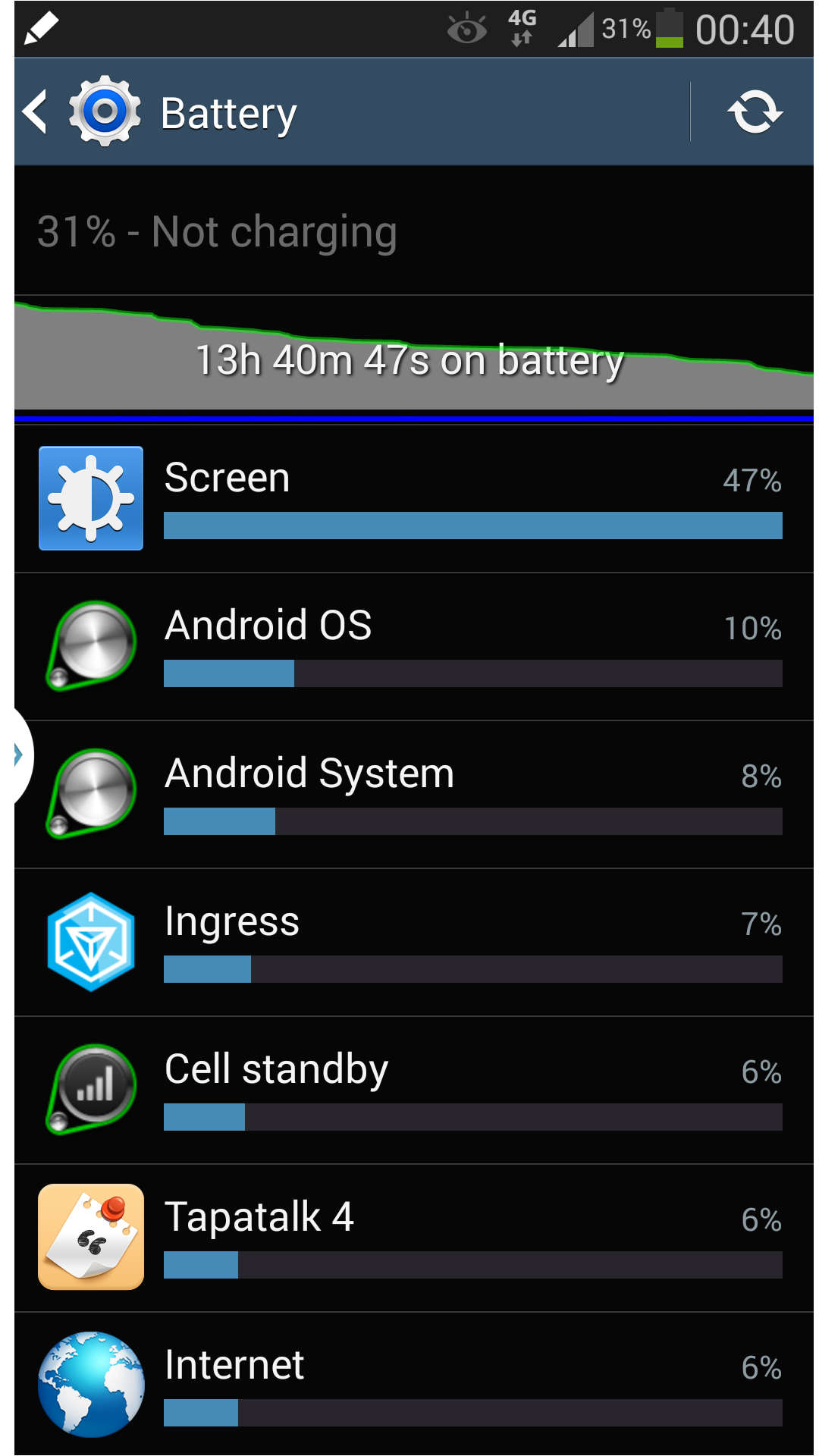View Tapatalk 4 battery usage

414,1238
